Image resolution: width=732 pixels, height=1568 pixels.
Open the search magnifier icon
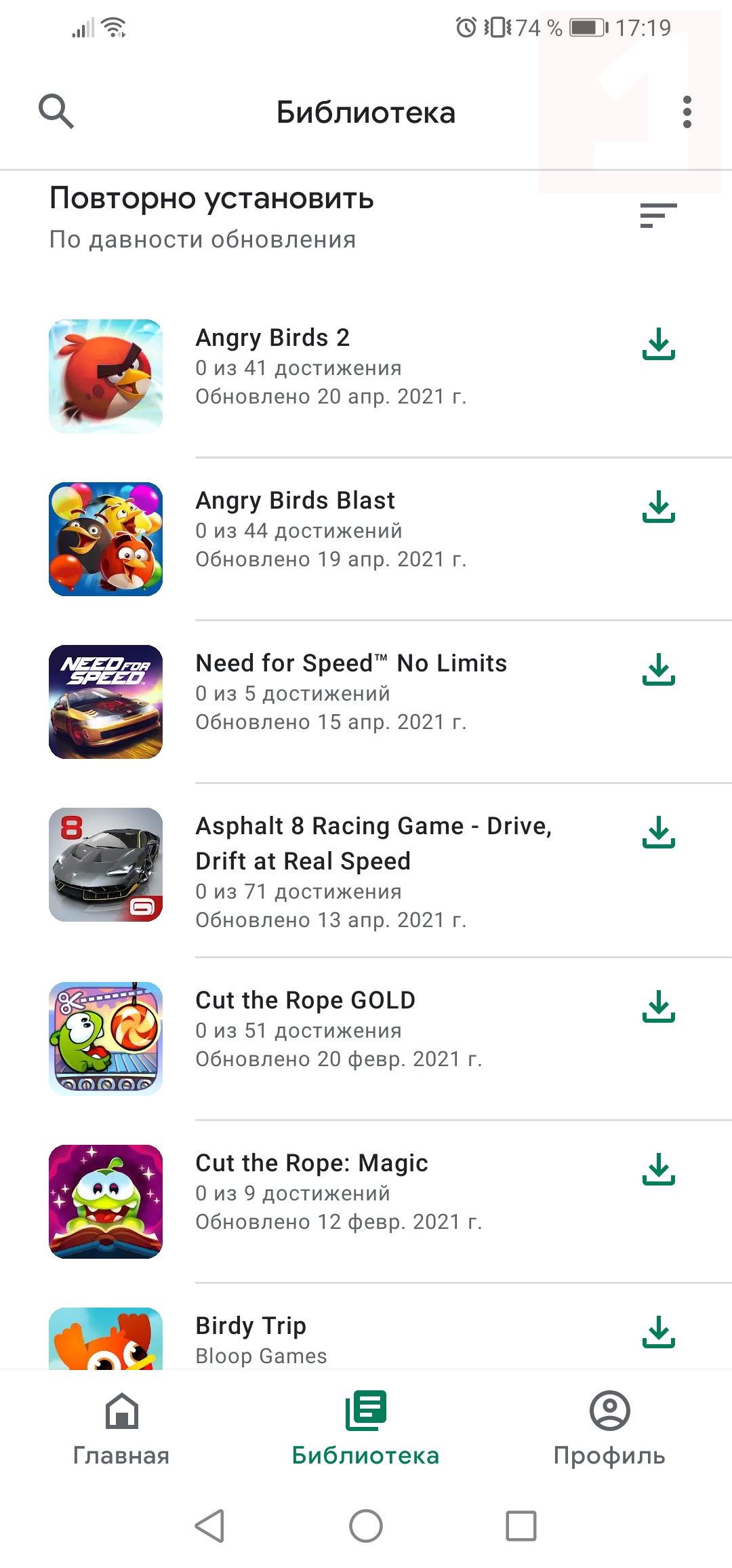pos(56,112)
